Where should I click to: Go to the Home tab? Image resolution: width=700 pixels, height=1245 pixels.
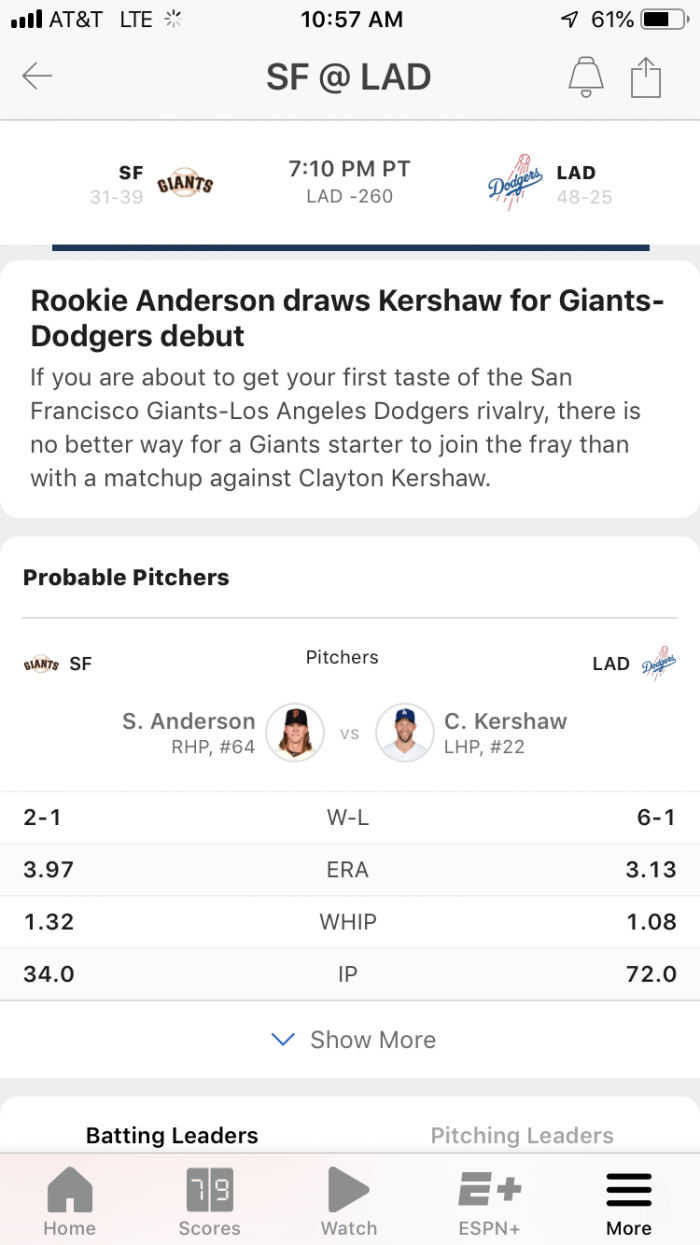[x=69, y=1201]
